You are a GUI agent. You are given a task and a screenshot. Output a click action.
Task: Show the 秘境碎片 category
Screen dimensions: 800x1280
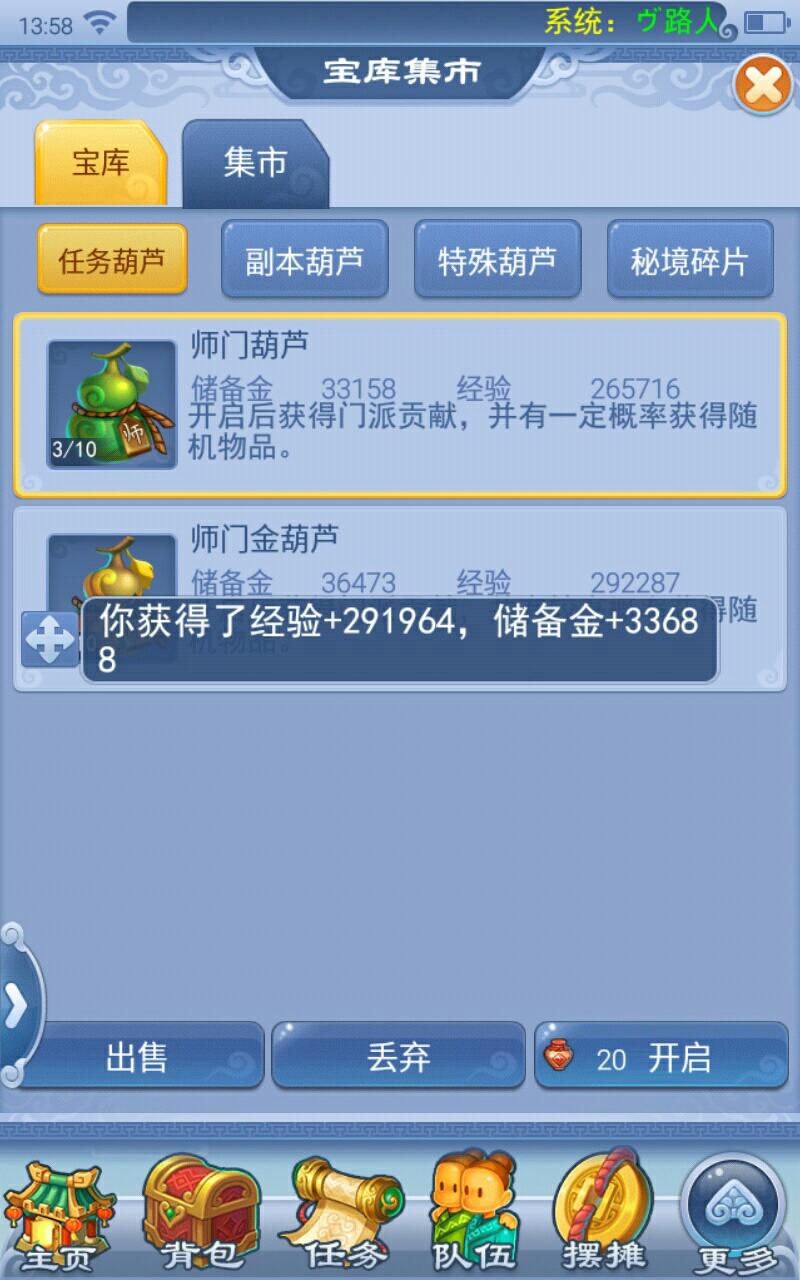tap(690, 260)
